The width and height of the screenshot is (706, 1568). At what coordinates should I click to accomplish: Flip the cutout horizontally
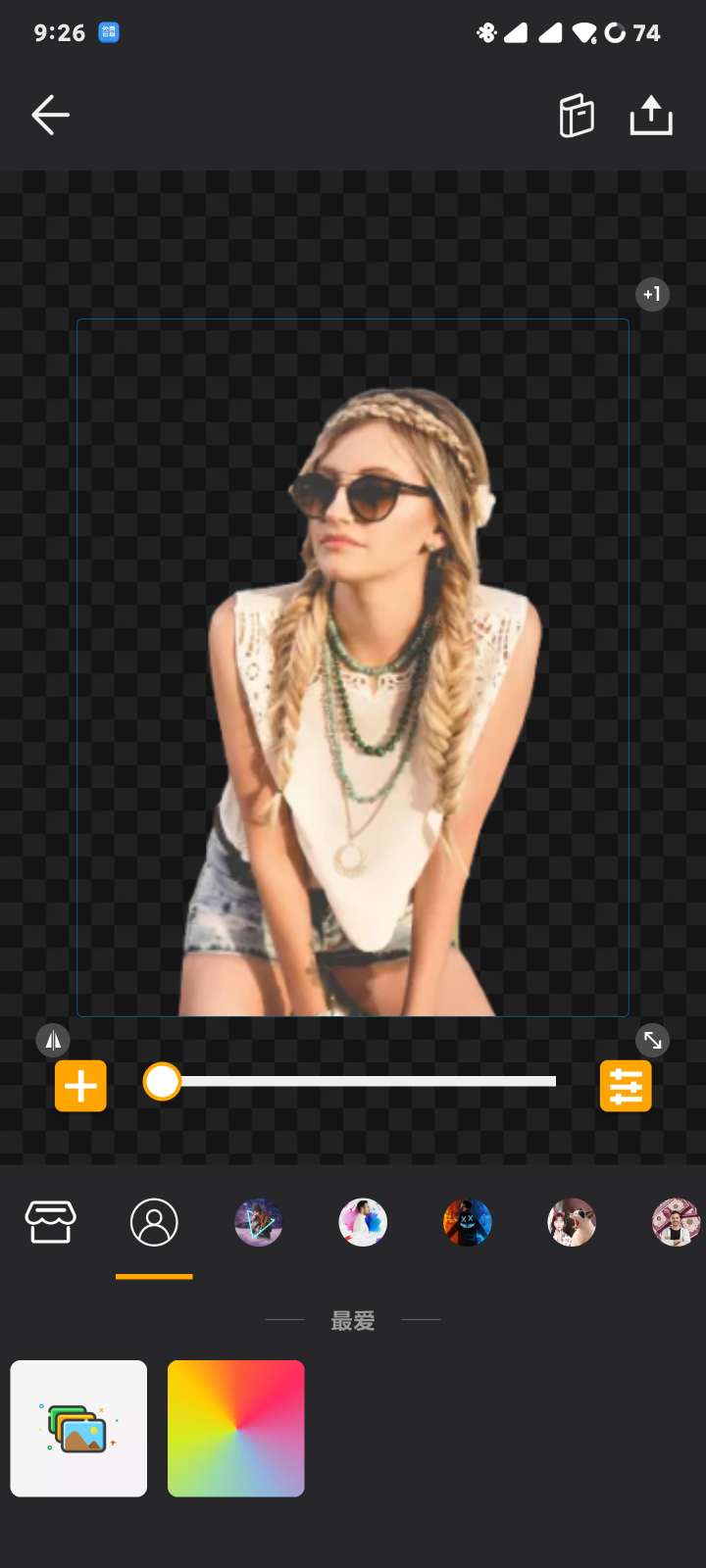(53, 1040)
